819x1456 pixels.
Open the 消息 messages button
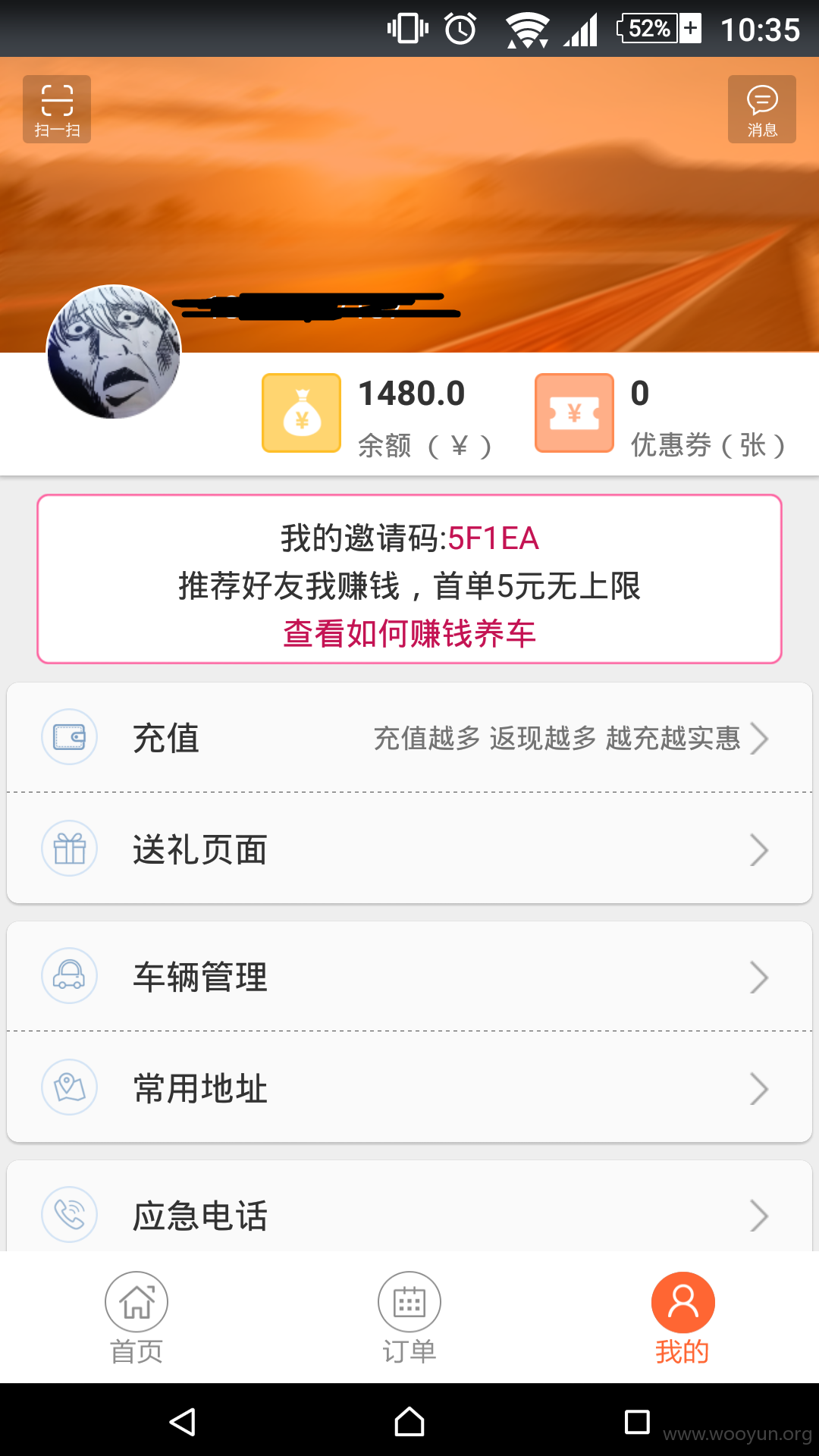762,109
